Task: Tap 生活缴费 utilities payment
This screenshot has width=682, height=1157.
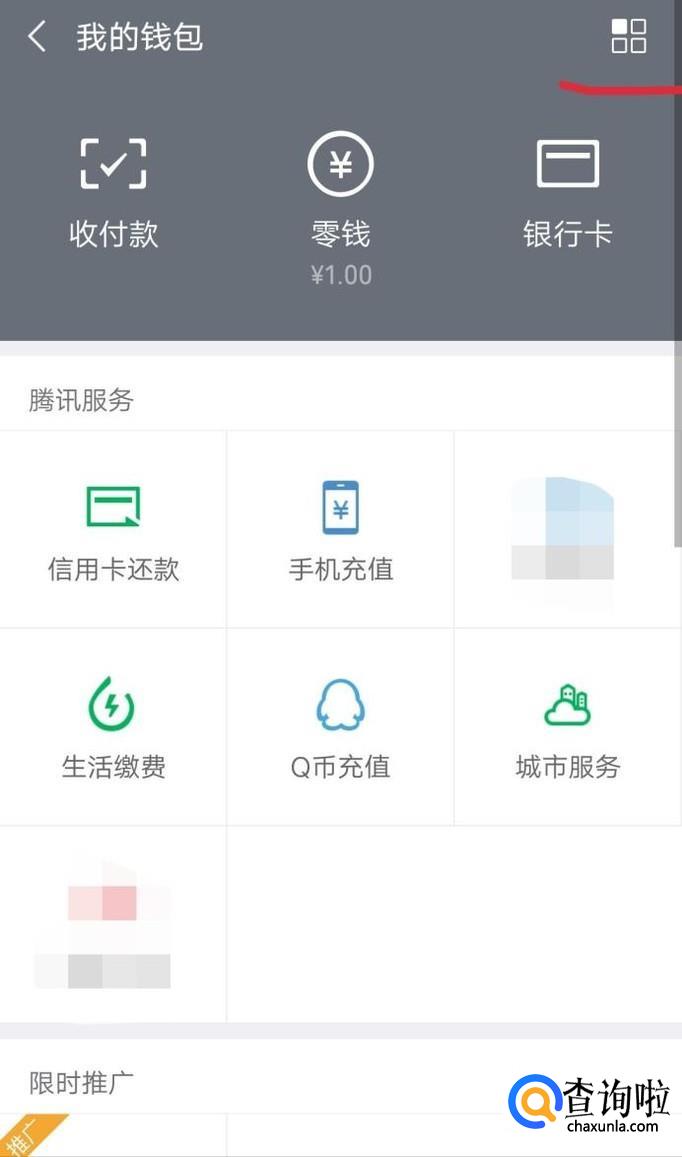Action: point(113,727)
